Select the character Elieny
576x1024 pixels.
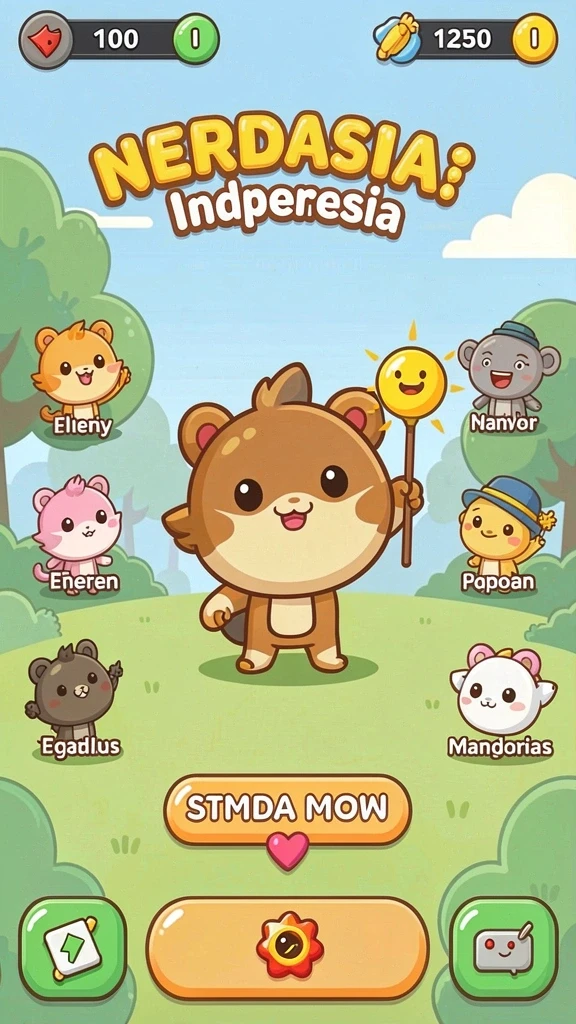tap(81, 379)
